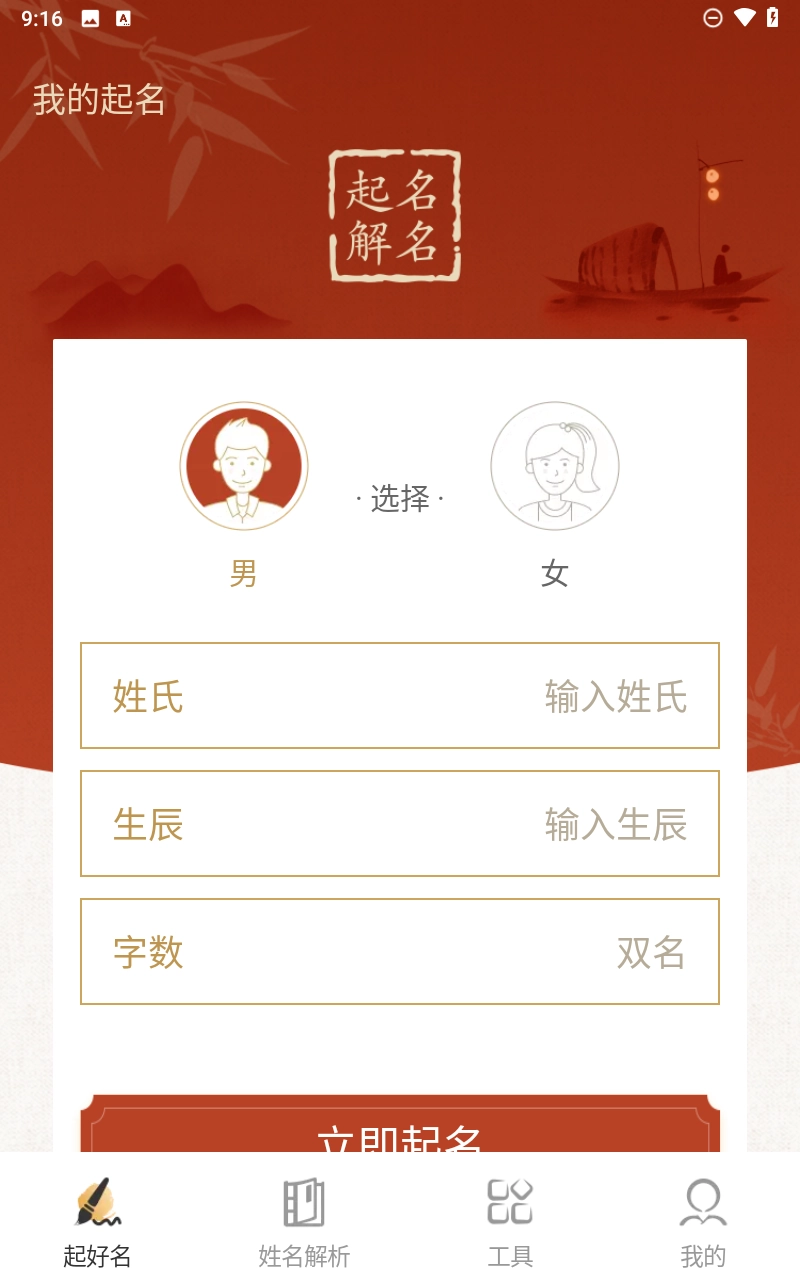Open 姓名解析 via its book icon
This screenshot has height=1280, width=800.
point(302,1205)
